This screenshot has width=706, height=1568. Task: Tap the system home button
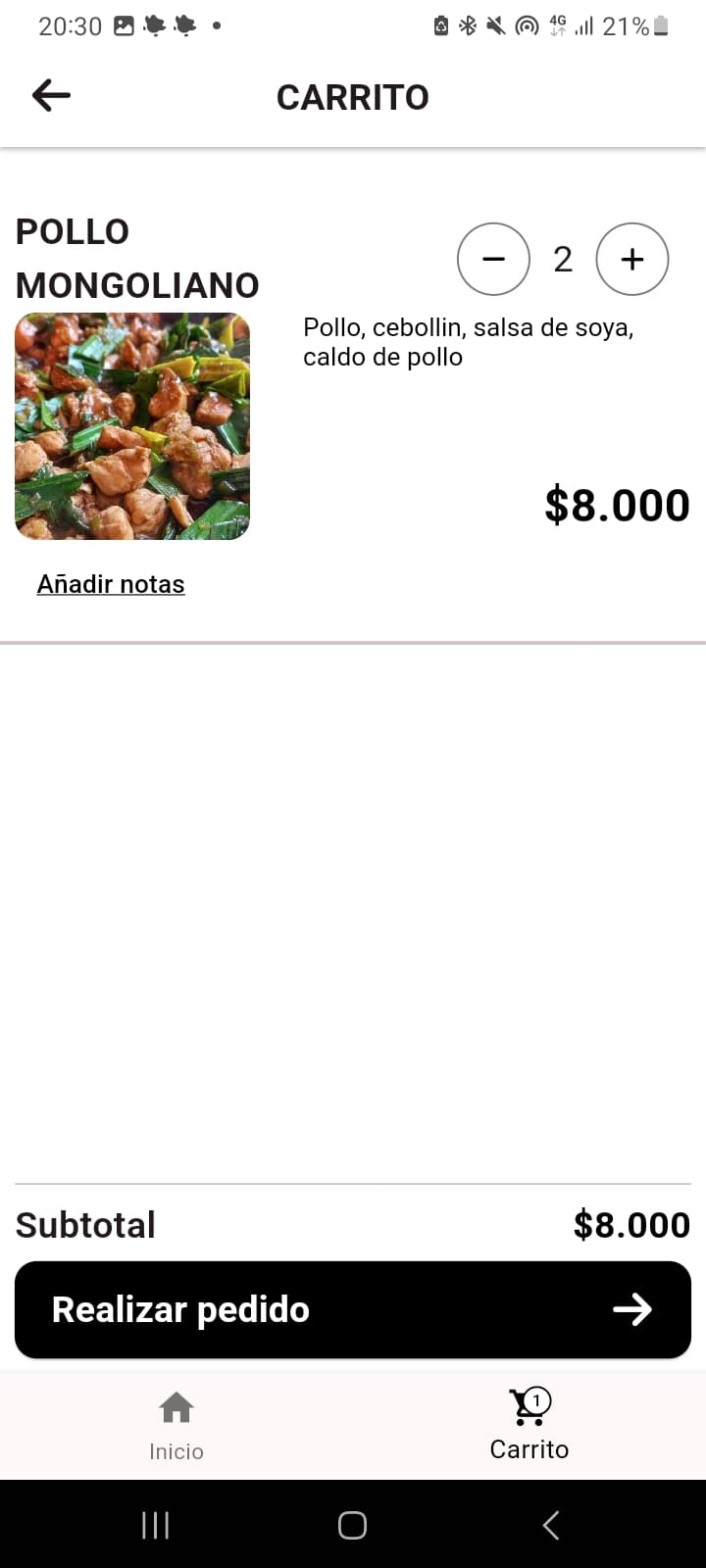coord(352,1525)
